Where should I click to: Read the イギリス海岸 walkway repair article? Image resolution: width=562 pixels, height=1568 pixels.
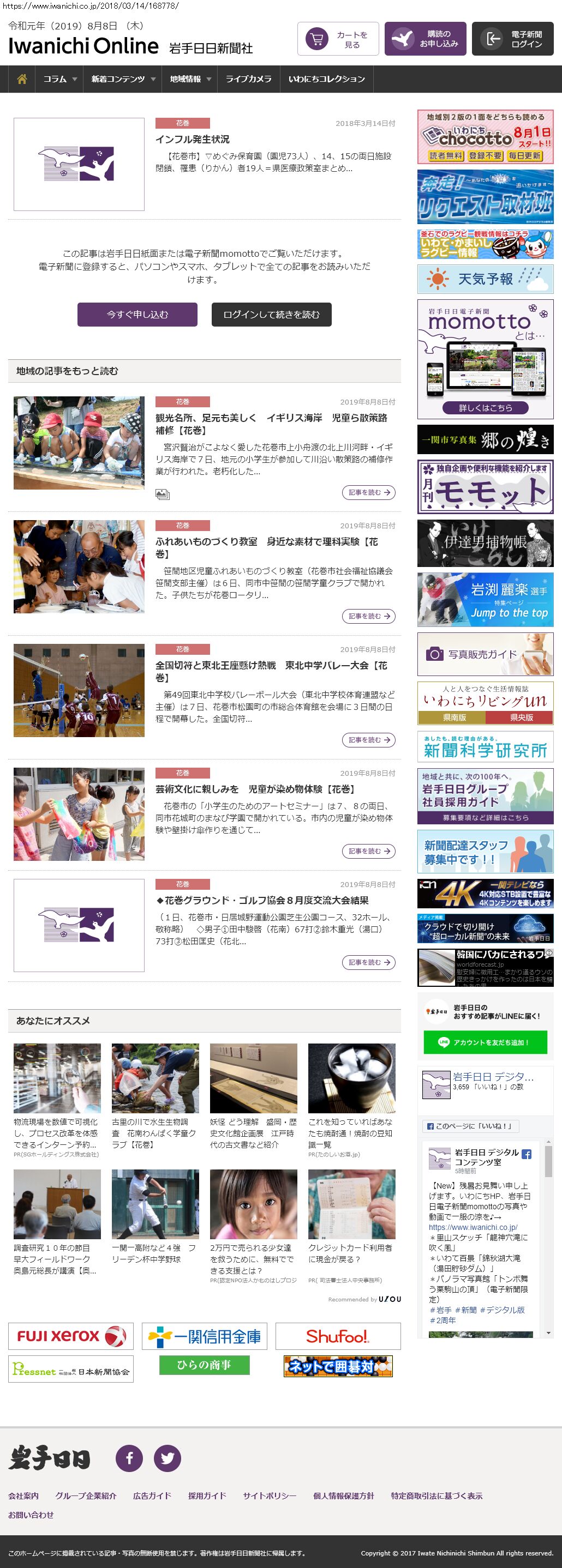(271, 424)
